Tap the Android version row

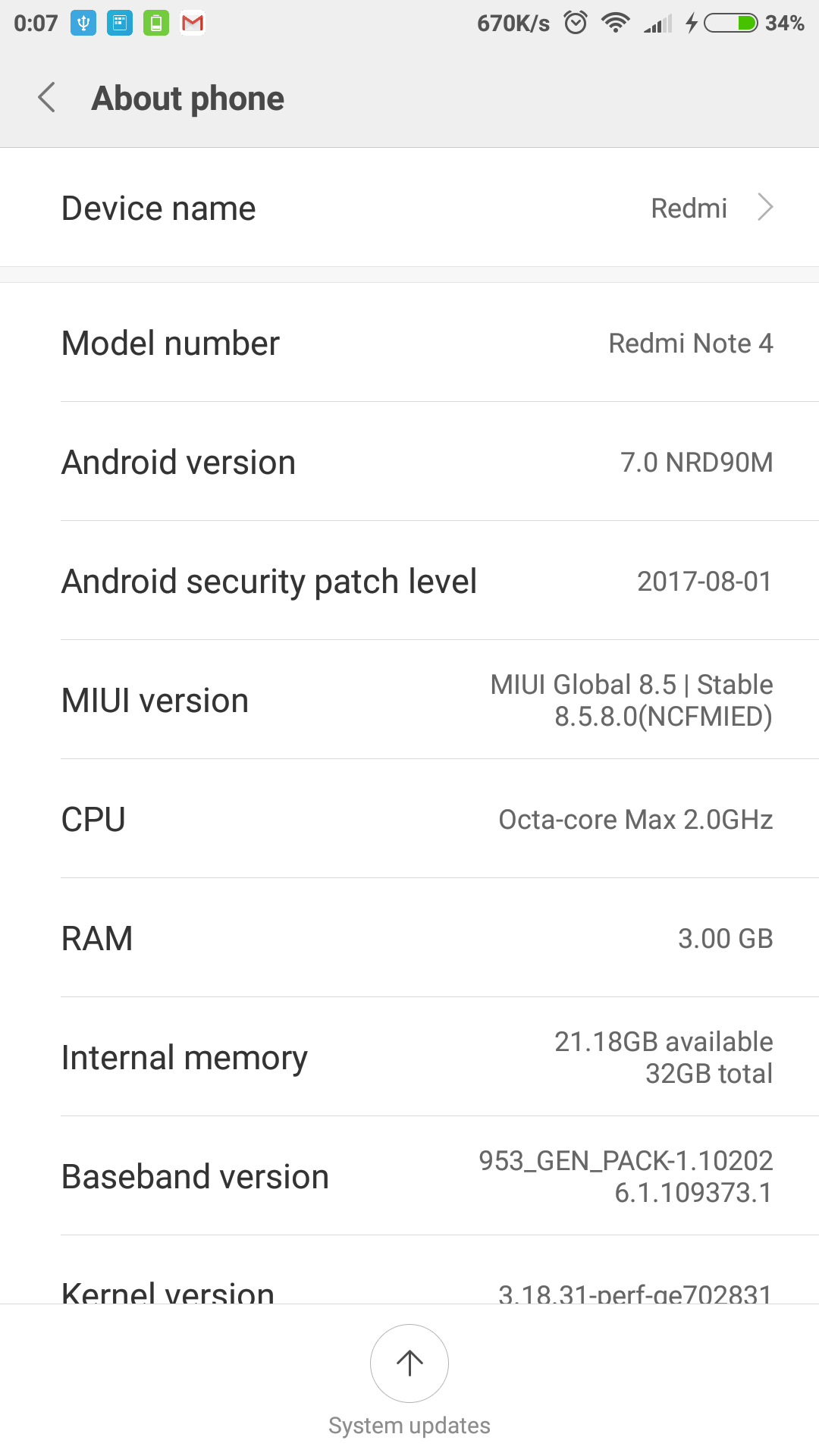tap(409, 462)
